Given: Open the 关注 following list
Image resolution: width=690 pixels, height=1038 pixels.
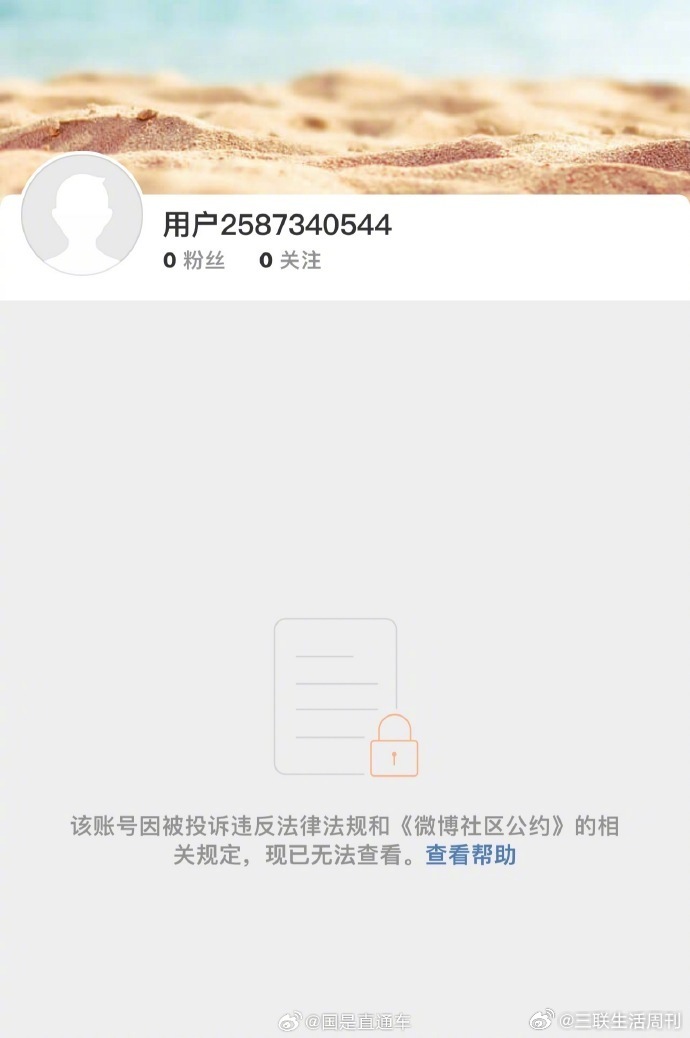Looking at the screenshot, I should [x=291, y=261].
